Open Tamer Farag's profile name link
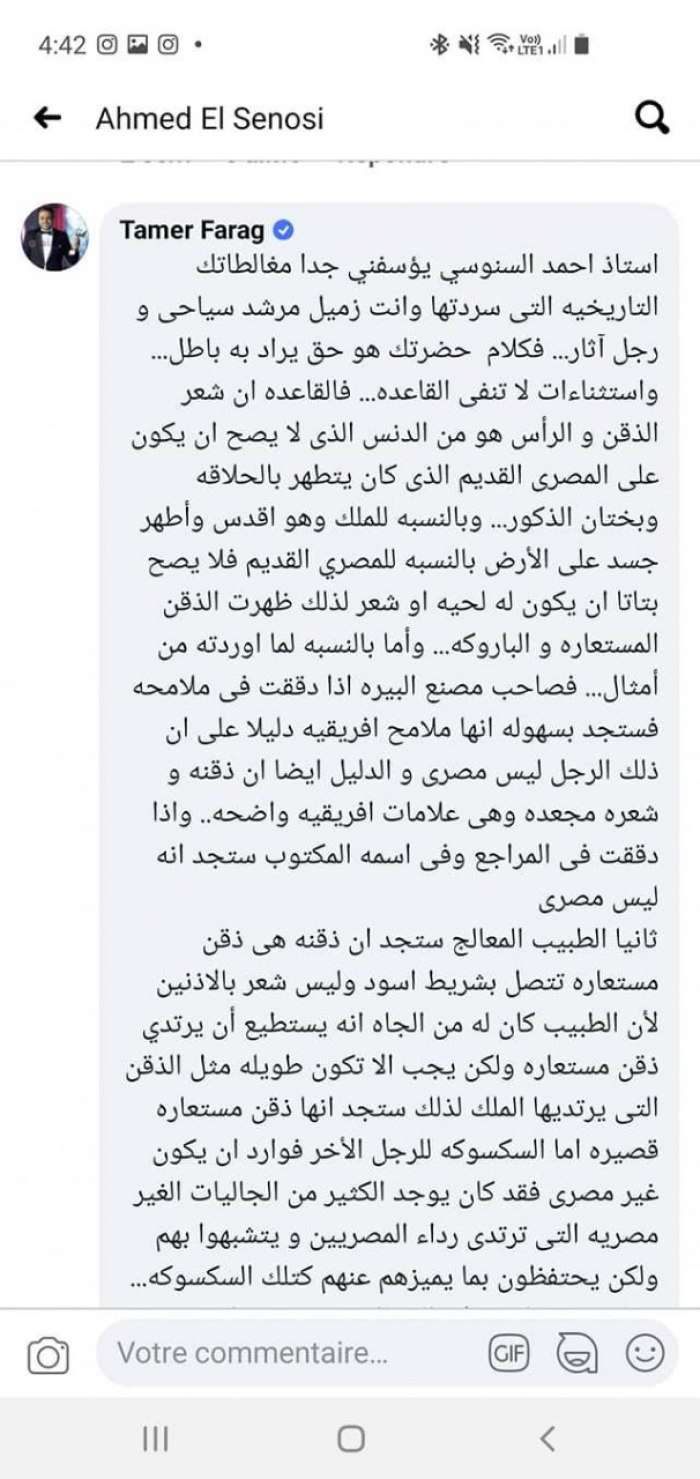The width and height of the screenshot is (700, 1479). click(192, 231)
